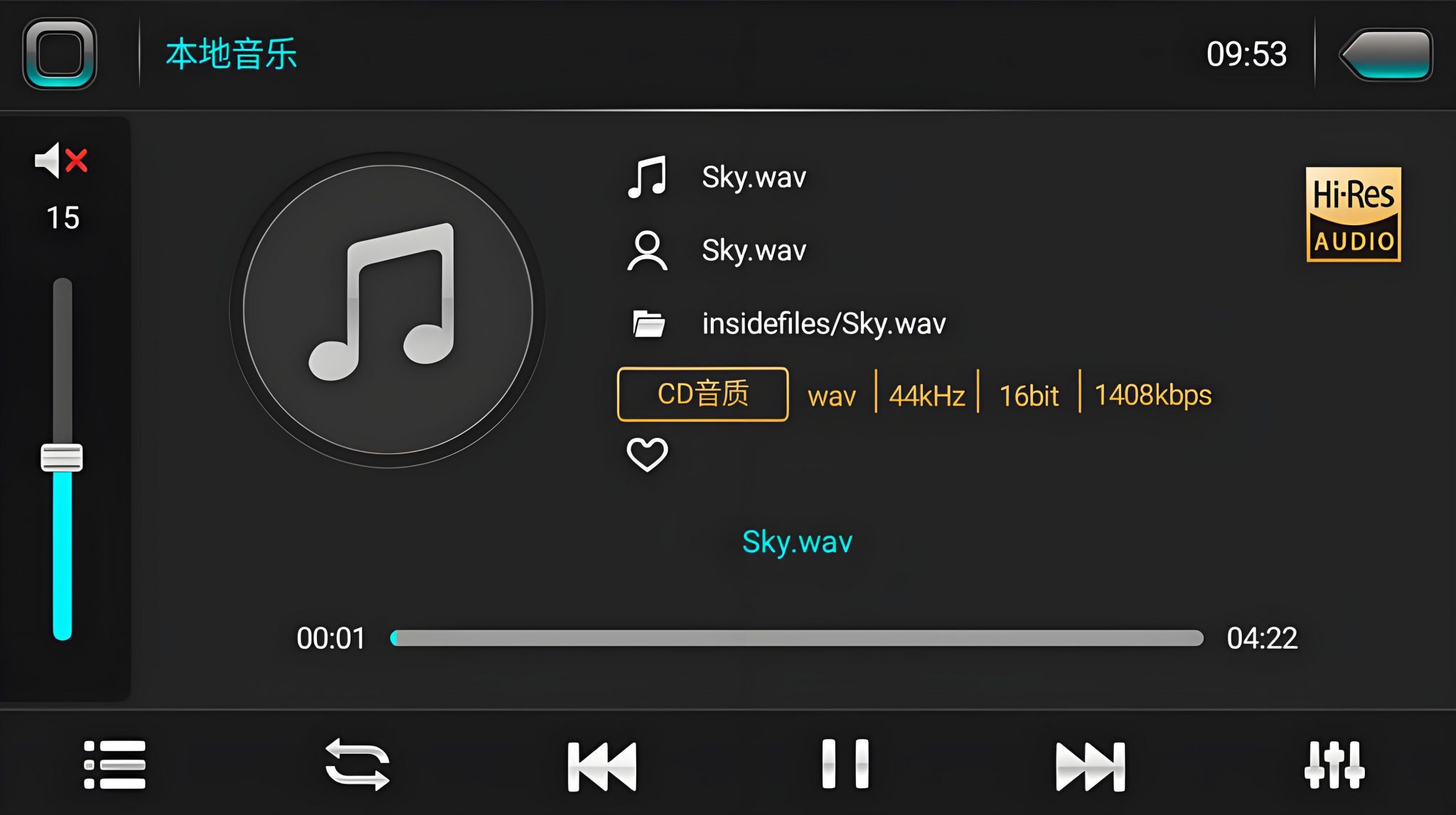Add Sky.wav to favorites with heart
Screen dimensions: 1456x815
647,455
